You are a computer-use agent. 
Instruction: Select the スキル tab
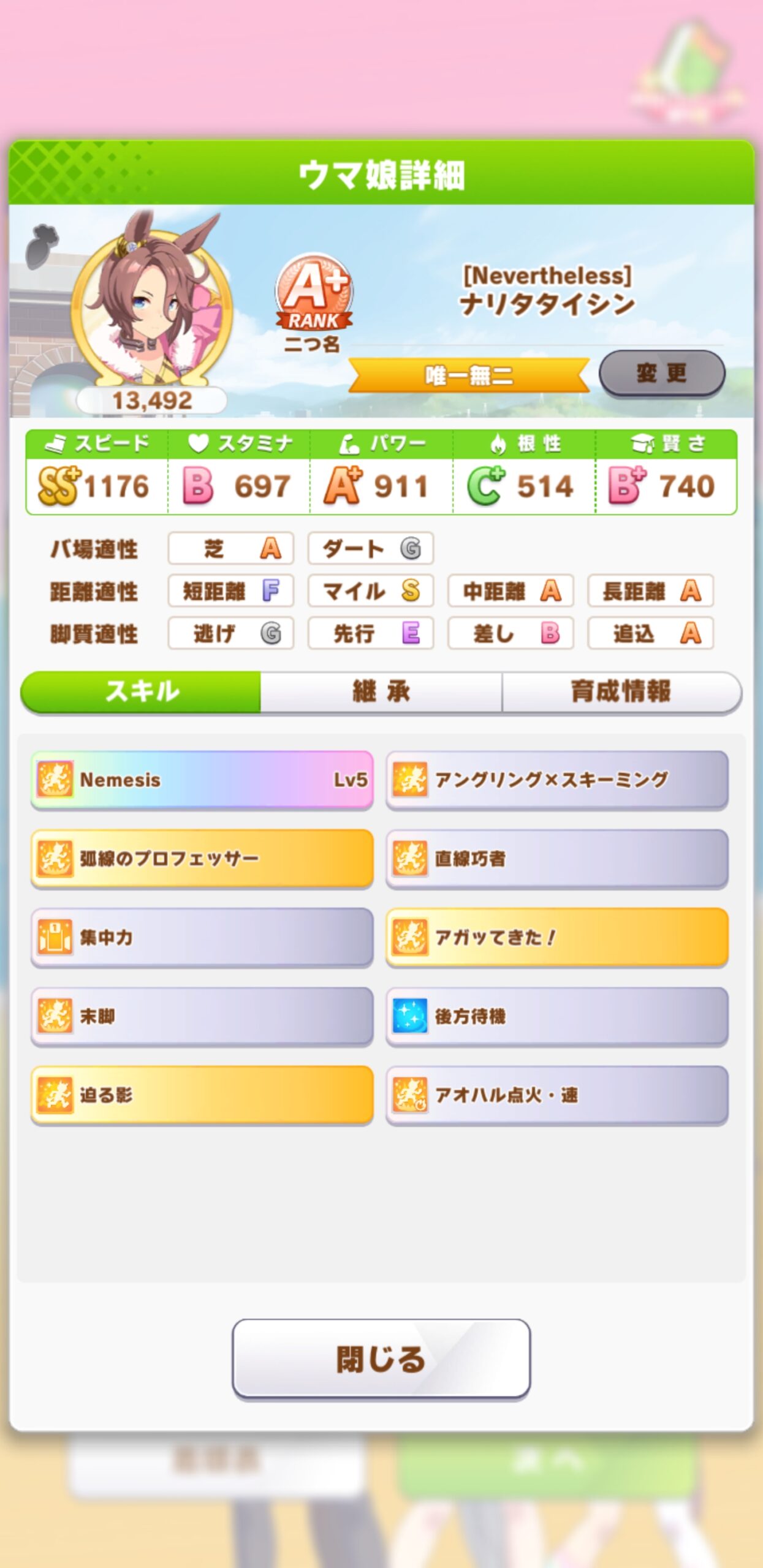pyautogui.click(x=142, y=692)
